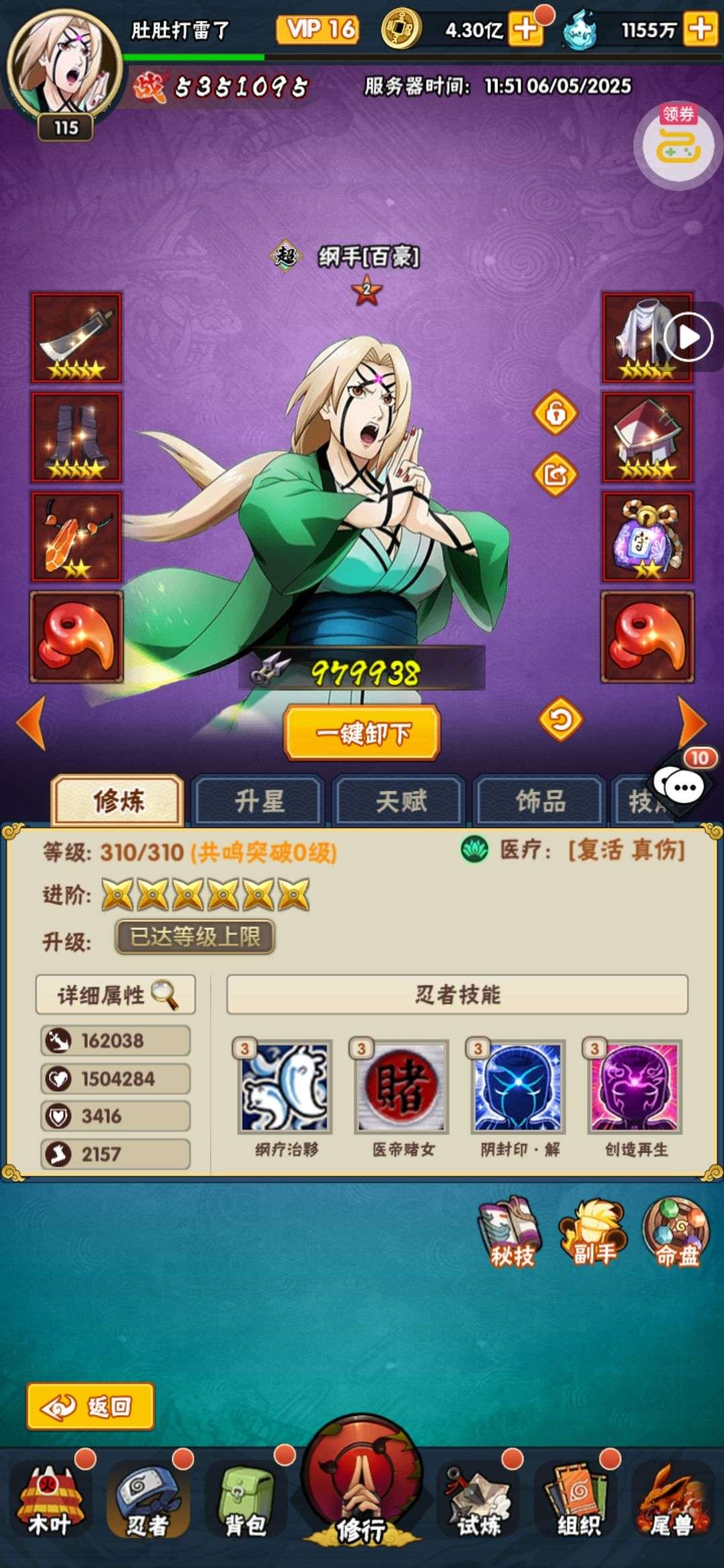Open the 秘技 menu
The height and width of the screenshot is (1568, 724).
pyautogui.click(x=511, y=1234)
